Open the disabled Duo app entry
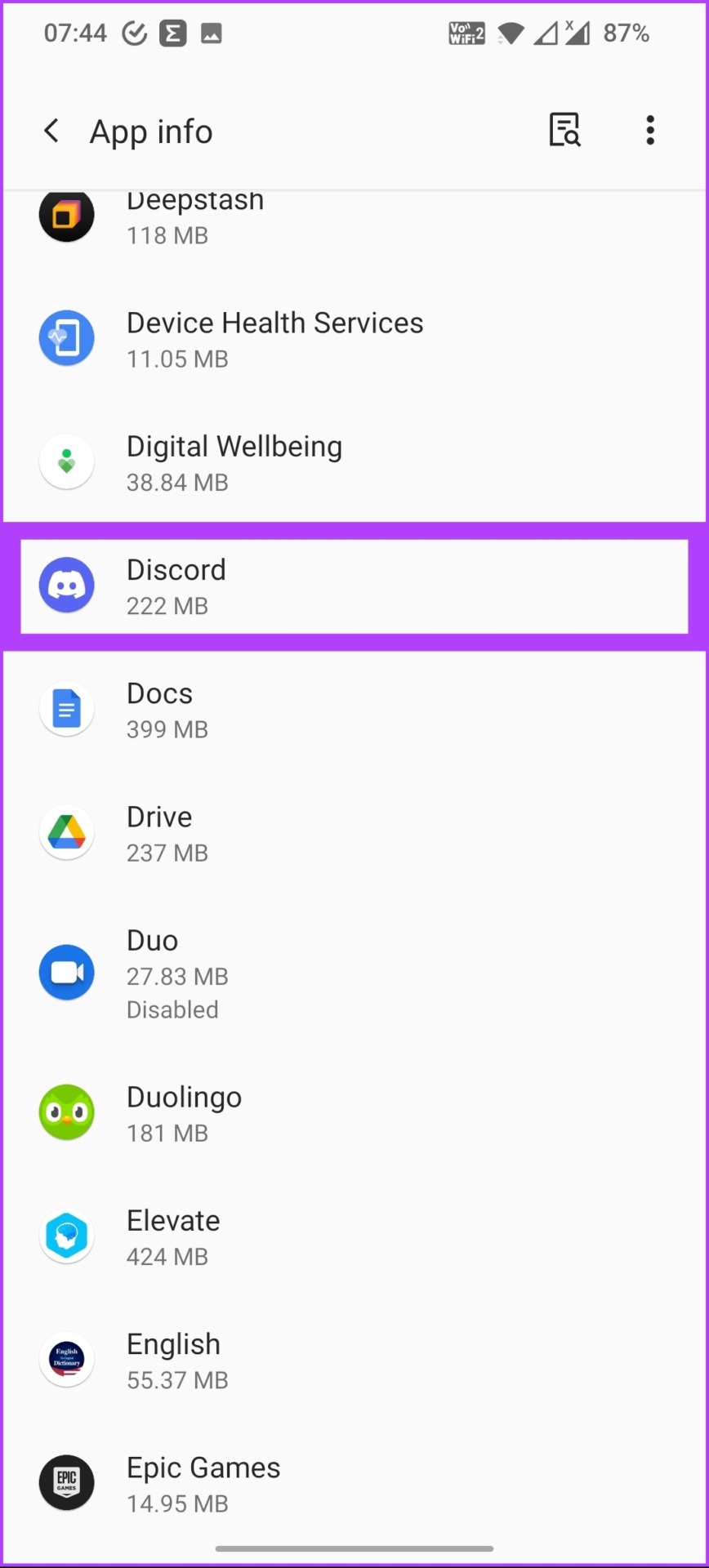The image size is (709, 1568). click(x=354, y=973)
